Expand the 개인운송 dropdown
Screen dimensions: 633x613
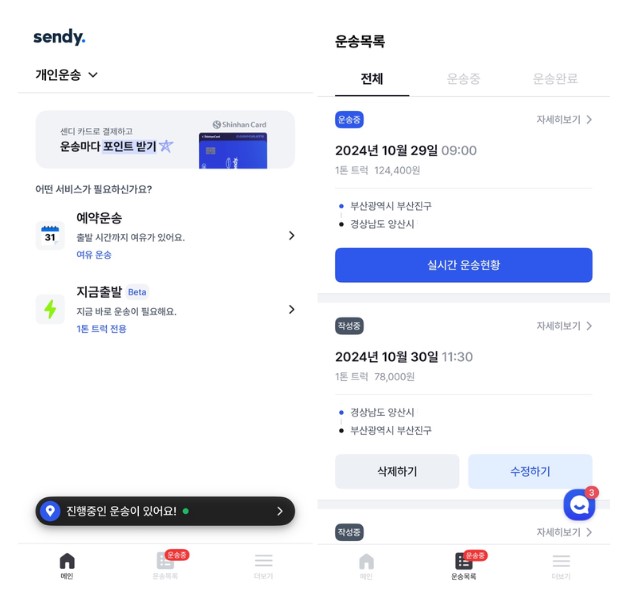(x=67, y=75)
